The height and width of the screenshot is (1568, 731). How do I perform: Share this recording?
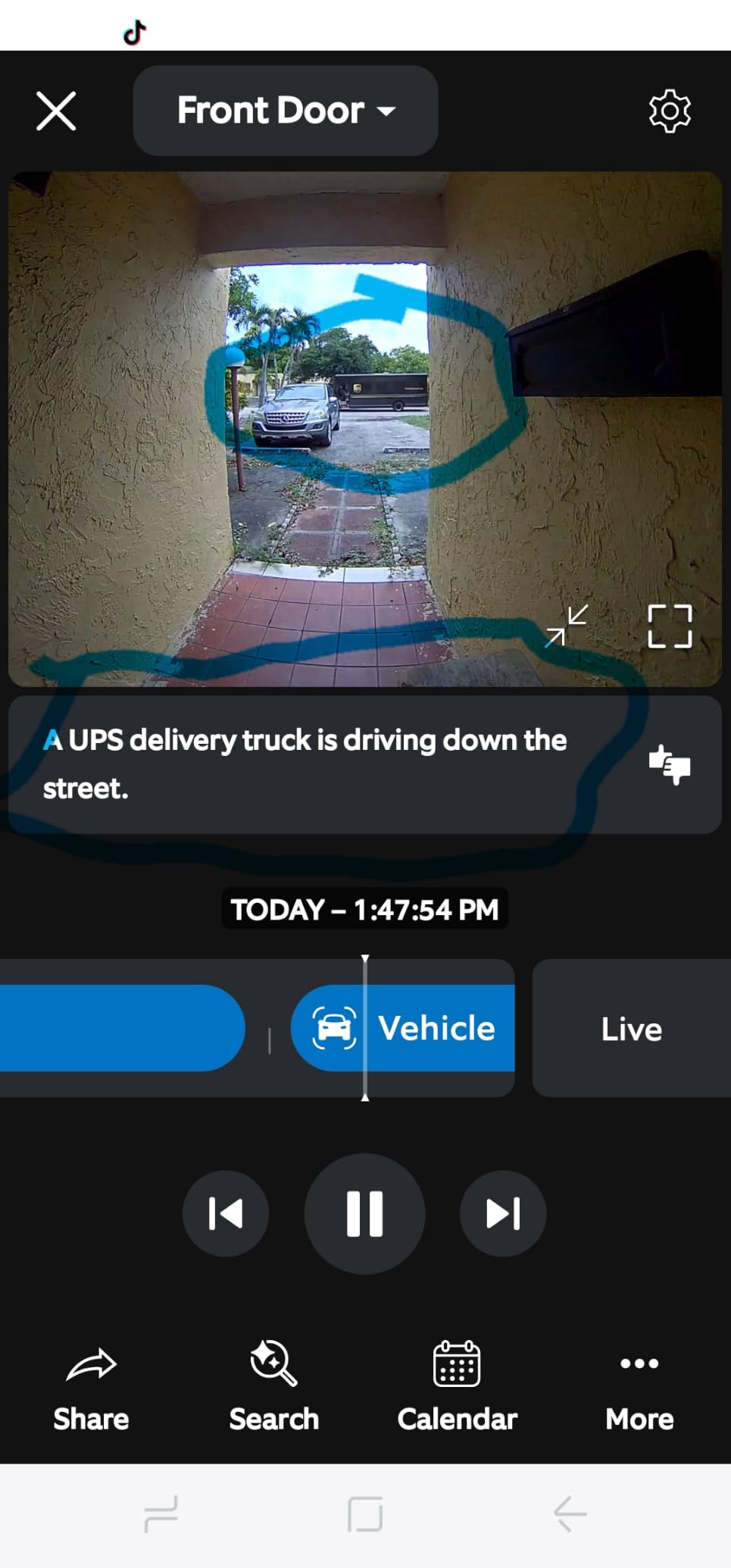pos(91,1390)
